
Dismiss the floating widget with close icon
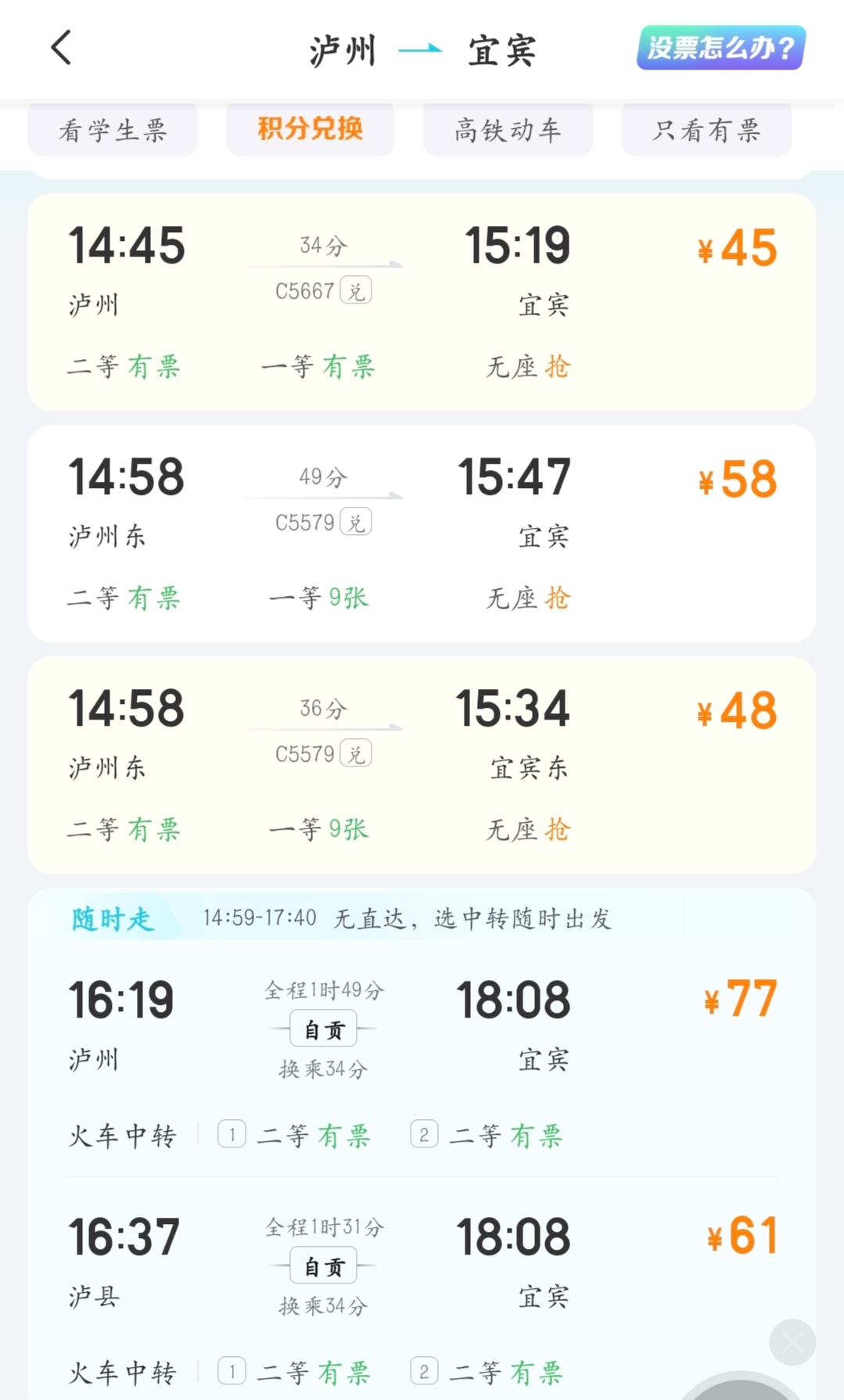792,1342
